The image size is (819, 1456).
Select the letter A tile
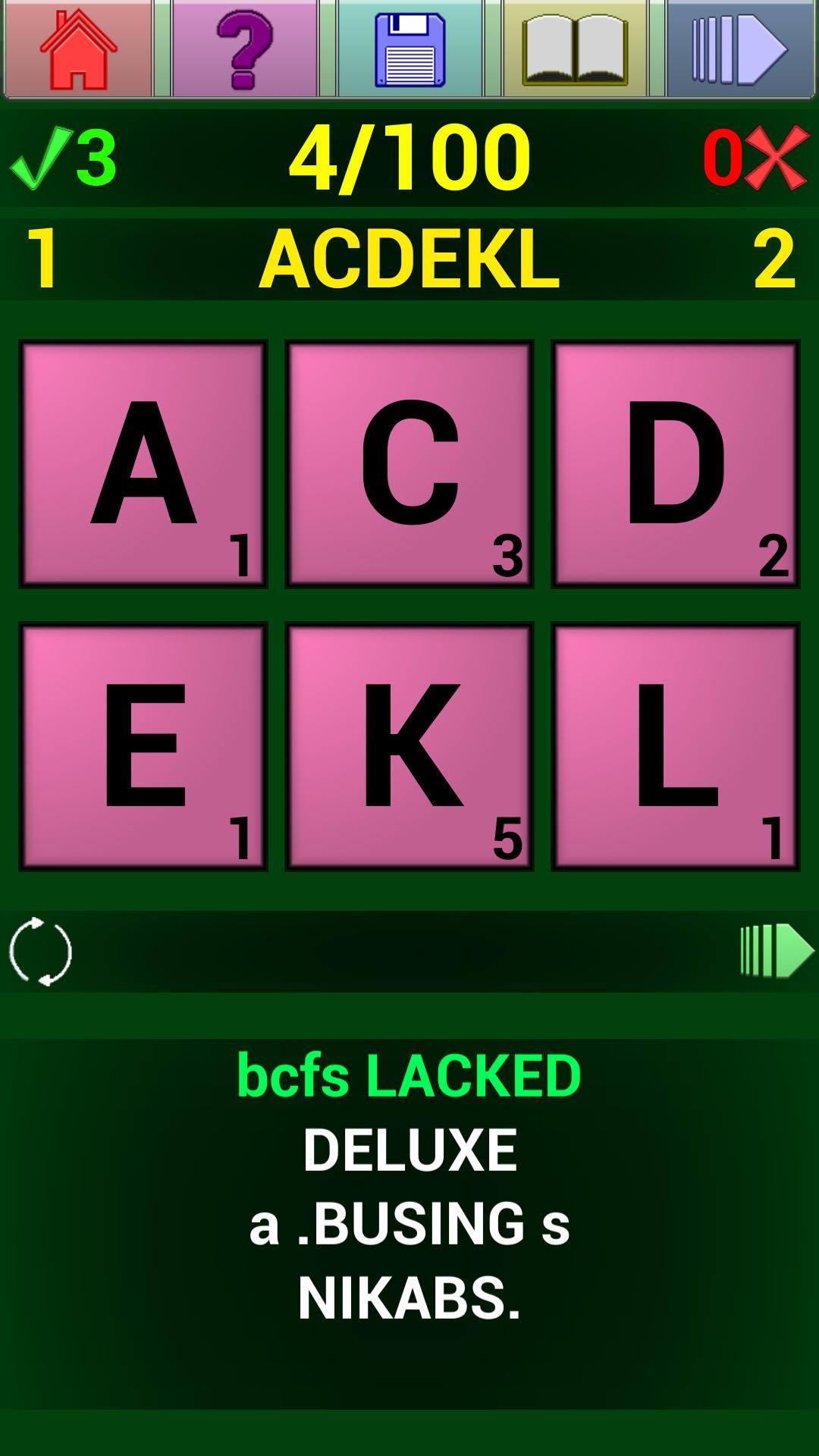pos(143,464)
